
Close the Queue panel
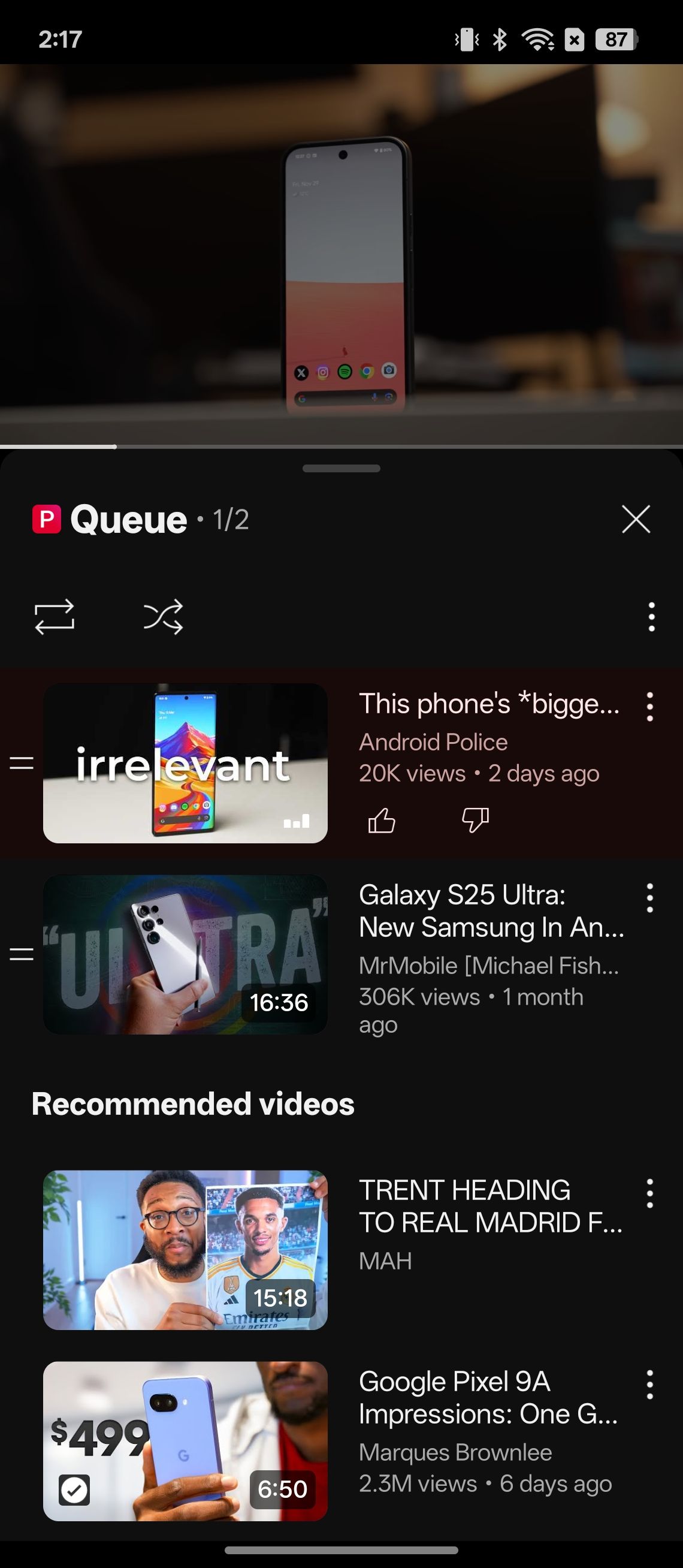click(x=636, y=520)
